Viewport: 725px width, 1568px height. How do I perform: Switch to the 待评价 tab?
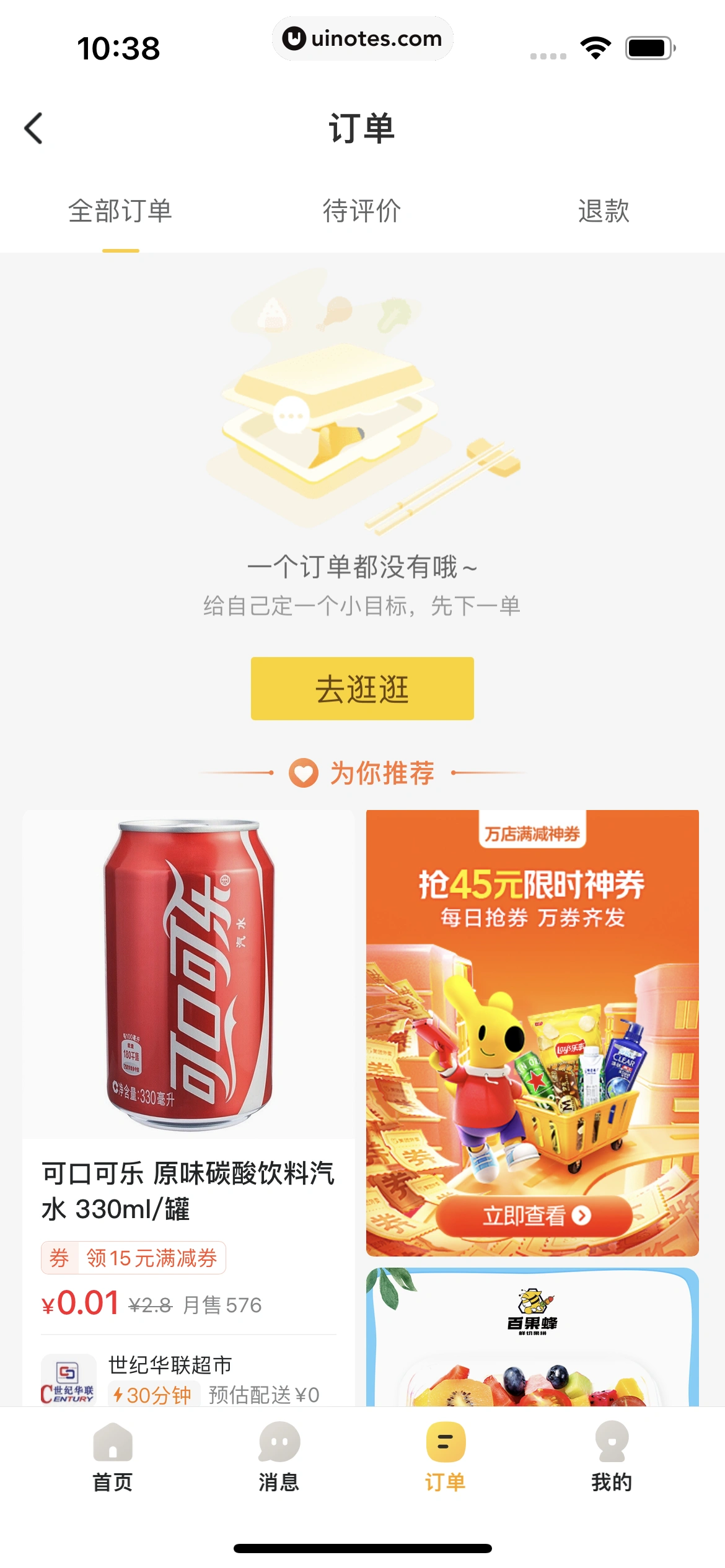click(362, 211)
